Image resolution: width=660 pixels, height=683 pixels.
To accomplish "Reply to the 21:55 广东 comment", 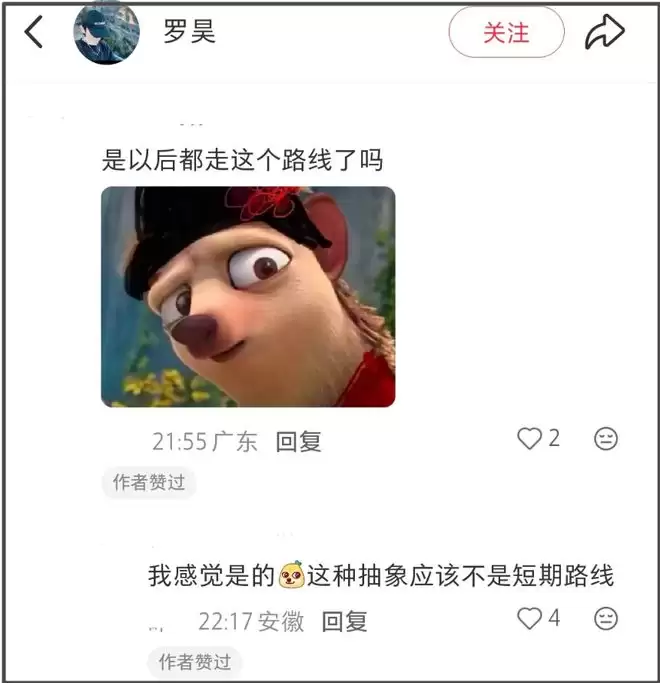I will 298,441.
